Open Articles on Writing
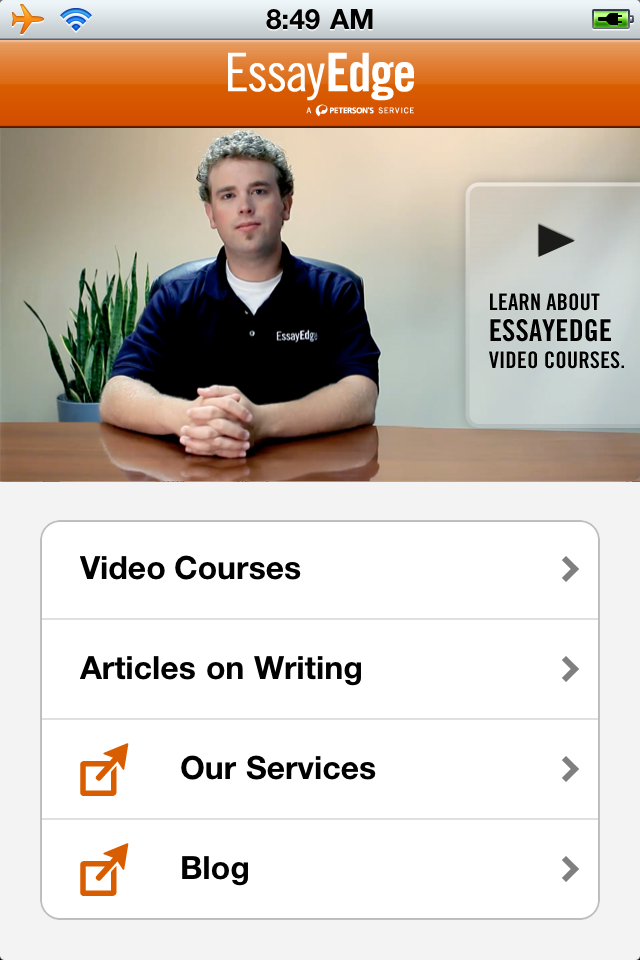The image size is (640, 960). point(320,669)
